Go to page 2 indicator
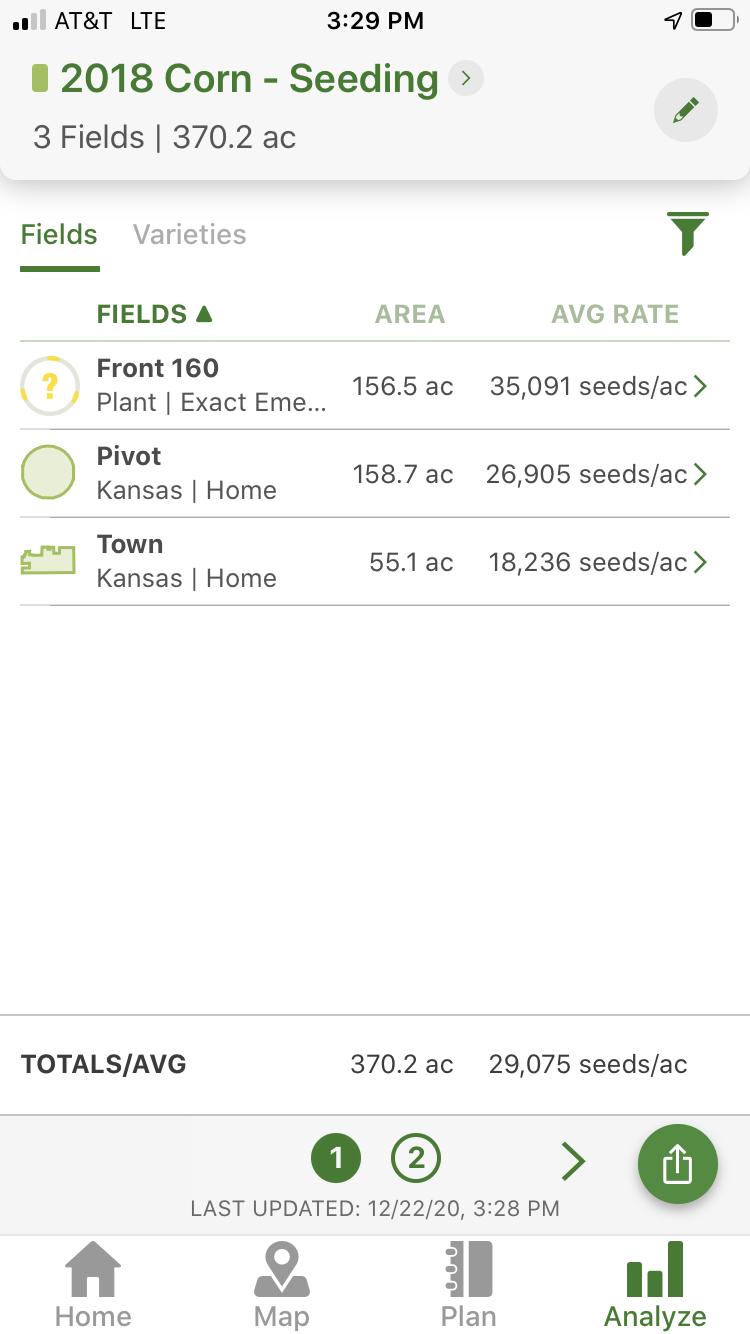This screenshot has height=1334, width=750. (416, 1159)
